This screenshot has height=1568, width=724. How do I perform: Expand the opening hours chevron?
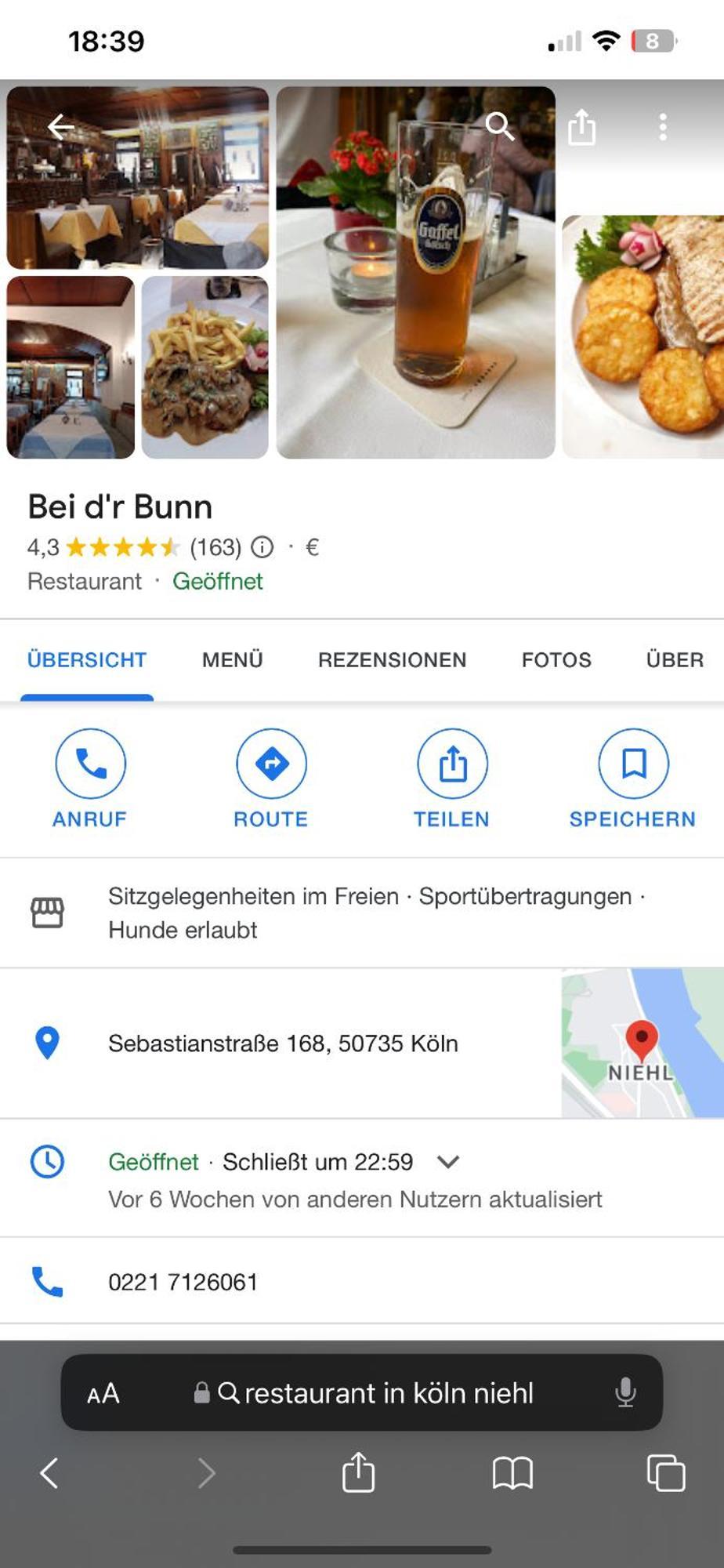448,1162
